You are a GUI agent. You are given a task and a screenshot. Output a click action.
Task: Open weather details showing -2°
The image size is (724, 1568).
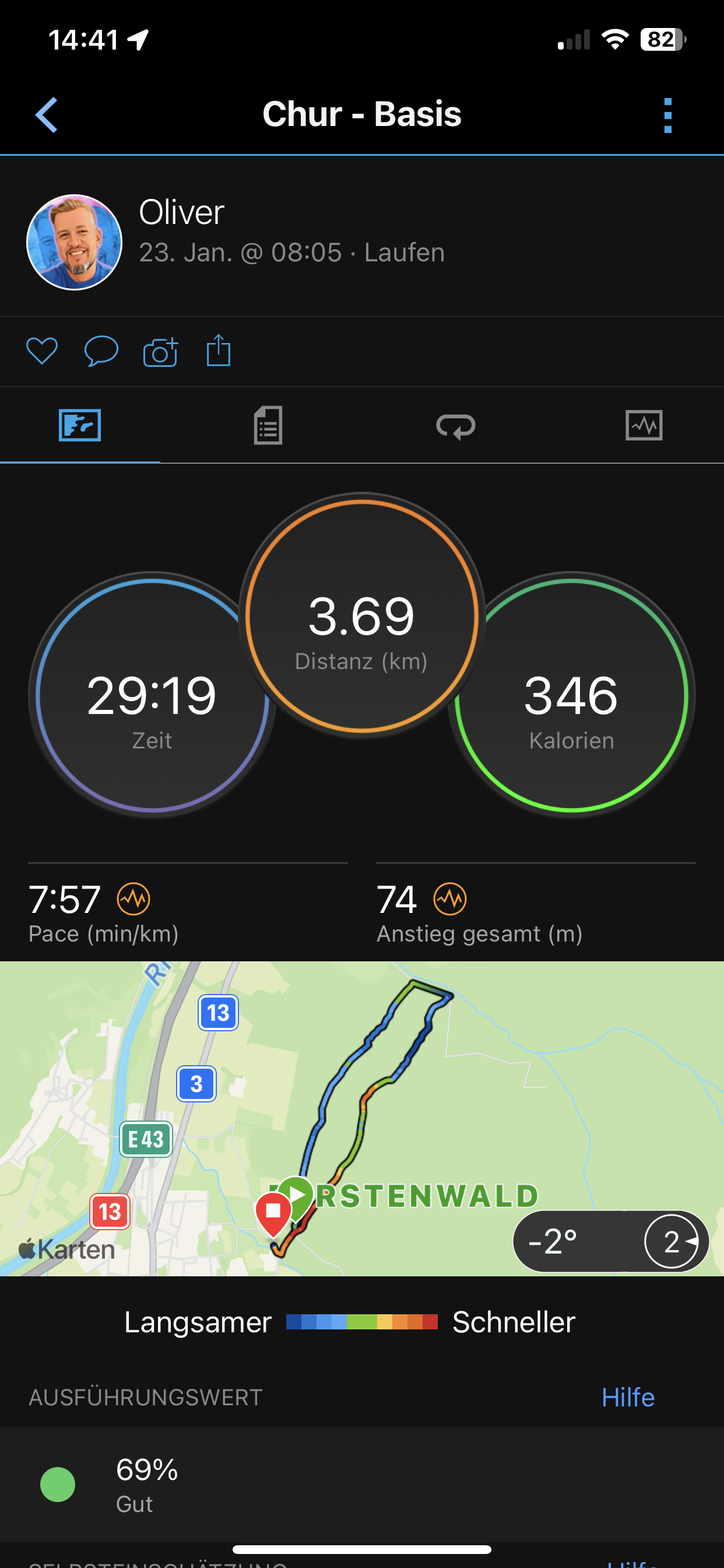pos(610,1241)
